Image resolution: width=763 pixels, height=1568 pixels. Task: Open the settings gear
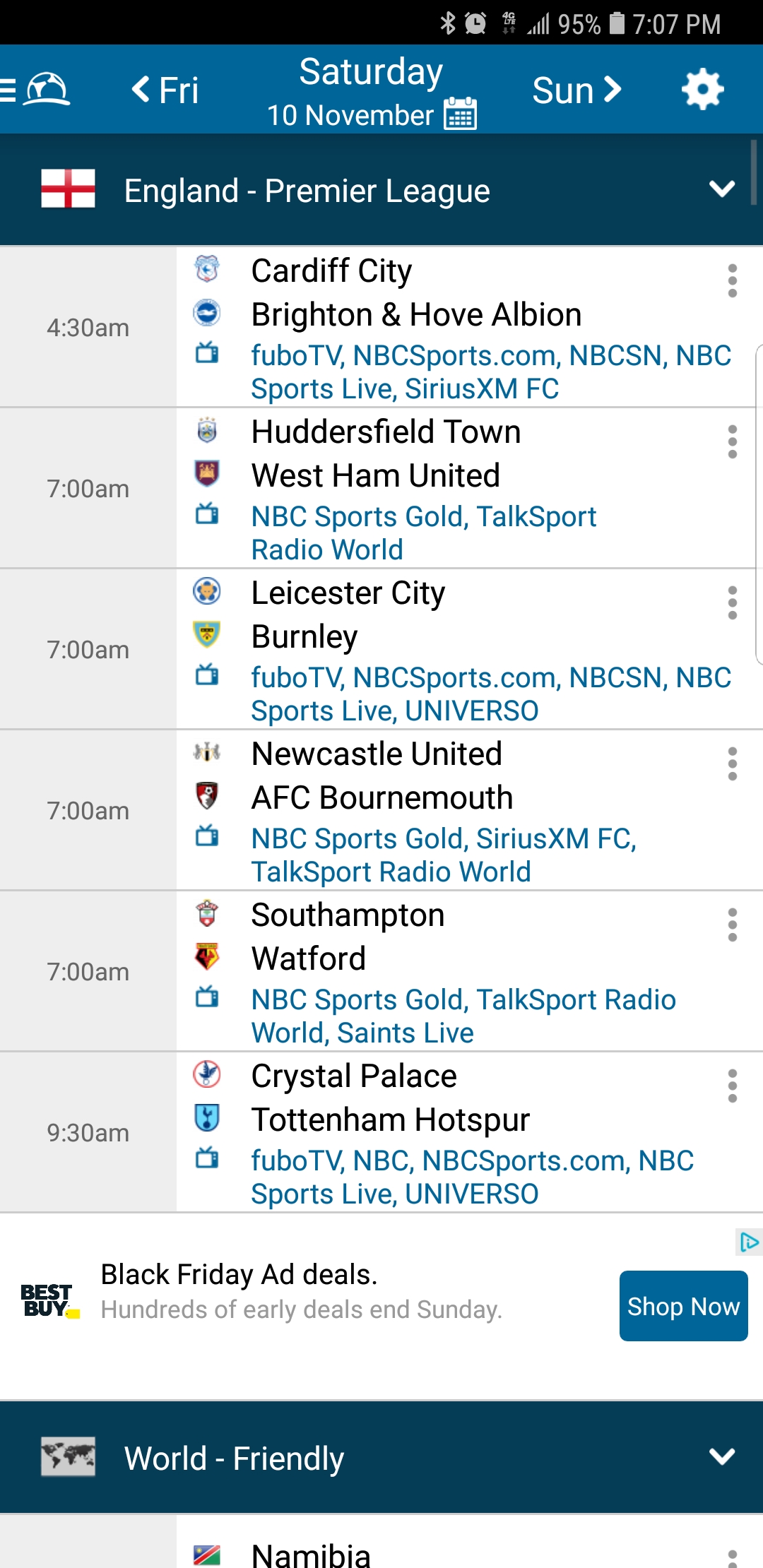(702, 90)
